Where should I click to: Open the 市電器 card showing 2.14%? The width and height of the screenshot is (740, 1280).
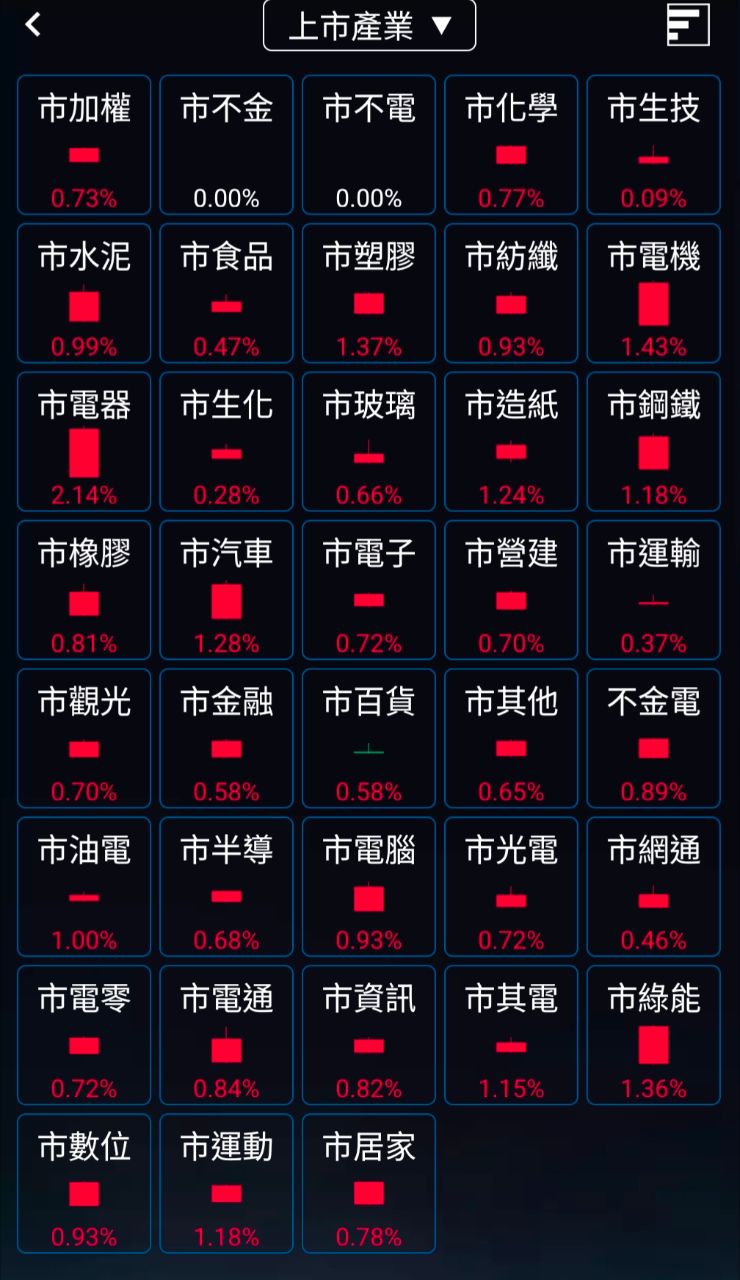tap(84, 441)
